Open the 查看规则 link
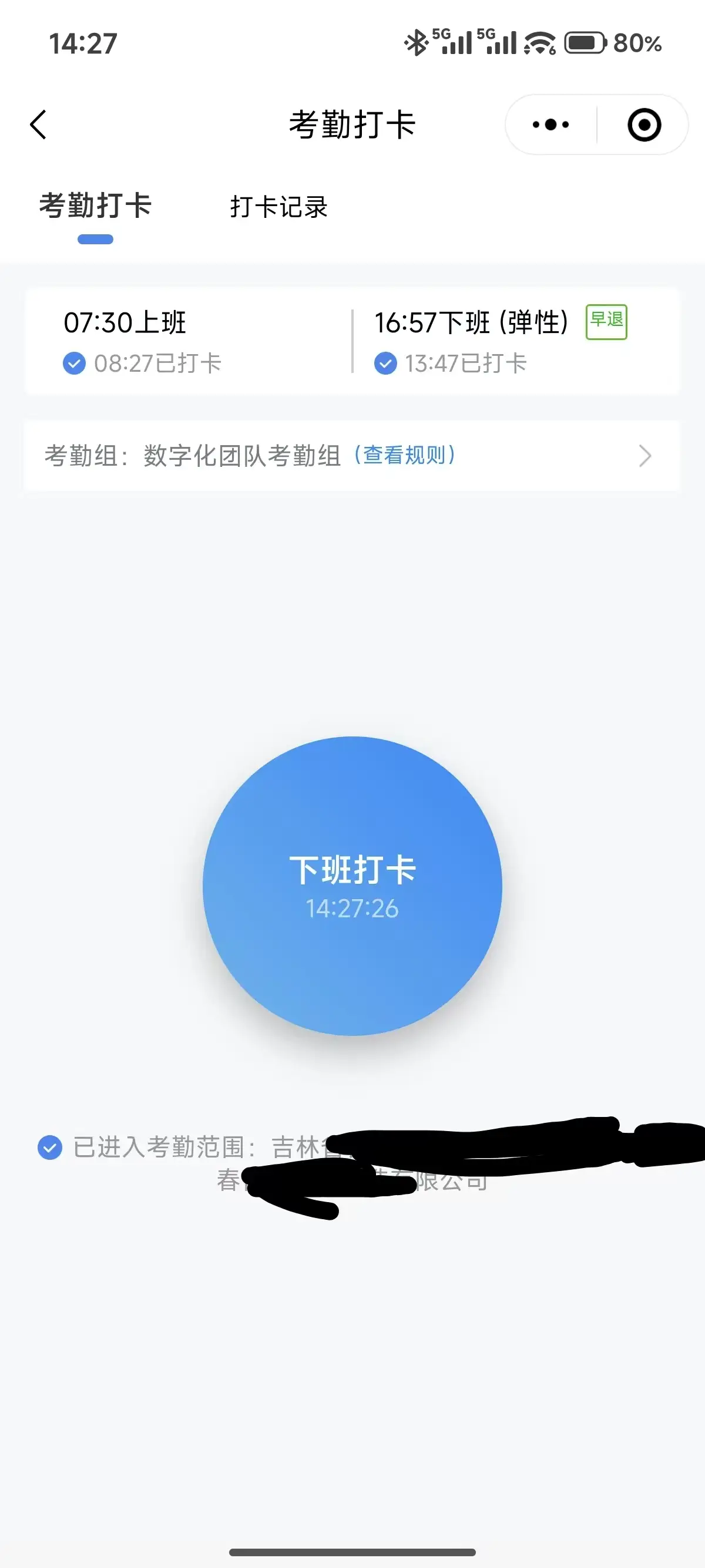This screenshot has width=705, height=1568. pos(405,455)
